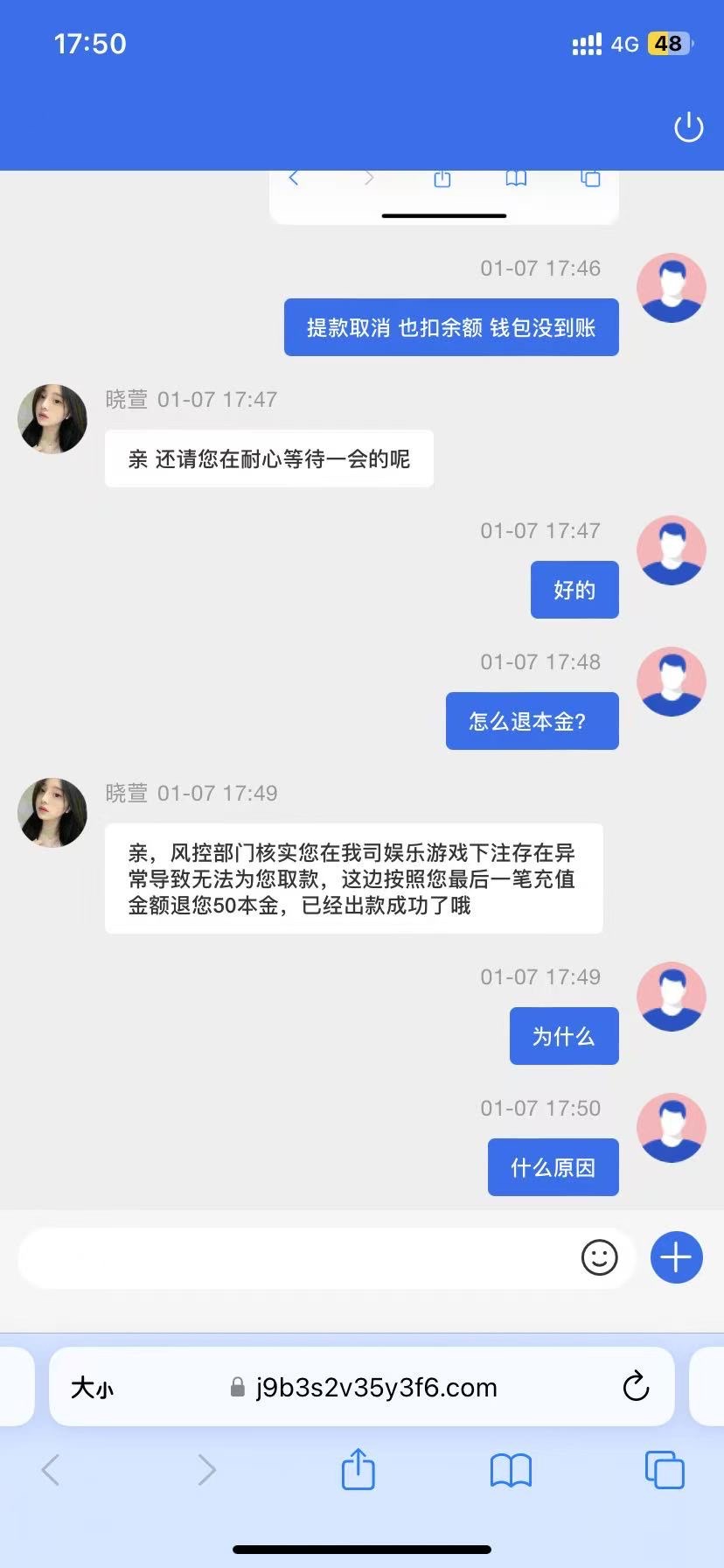Tap the top tabs switcher icon
The width and height of the screenshot is (724, 1568).
[x=589, y=178]
